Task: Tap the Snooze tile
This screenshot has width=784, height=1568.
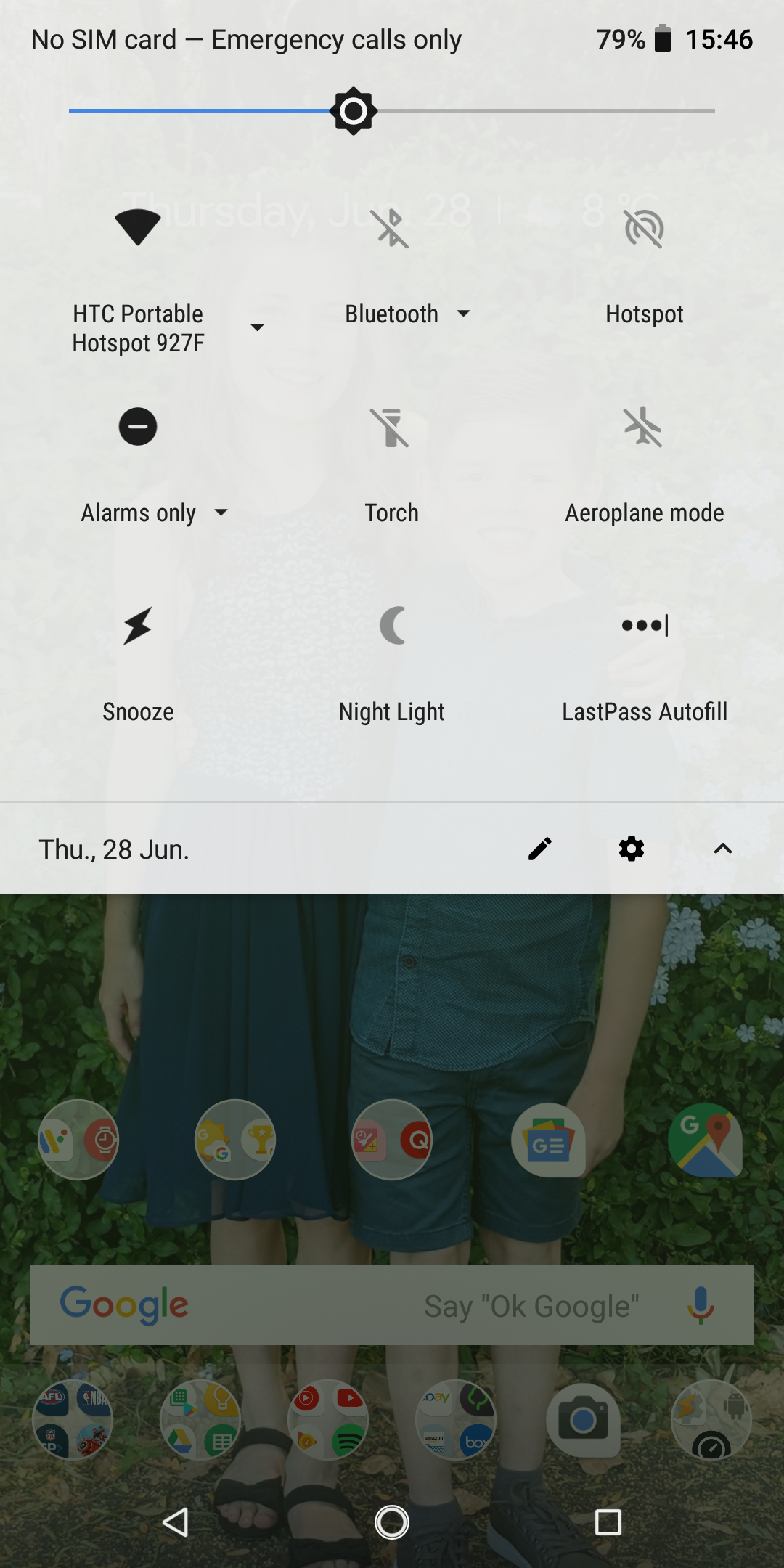Action: click(138, 626)
